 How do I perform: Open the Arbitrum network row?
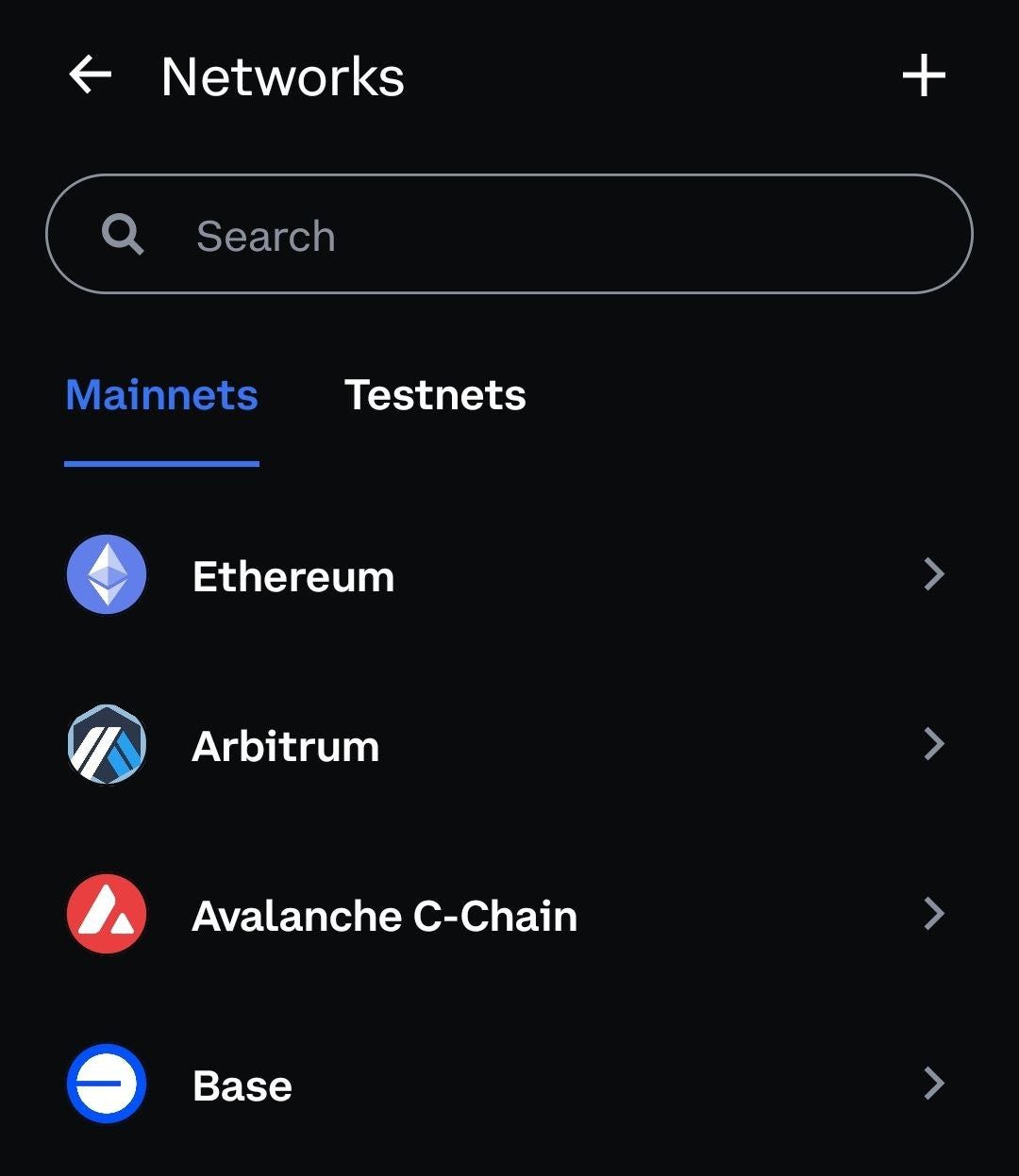click(x=508, y=745)
